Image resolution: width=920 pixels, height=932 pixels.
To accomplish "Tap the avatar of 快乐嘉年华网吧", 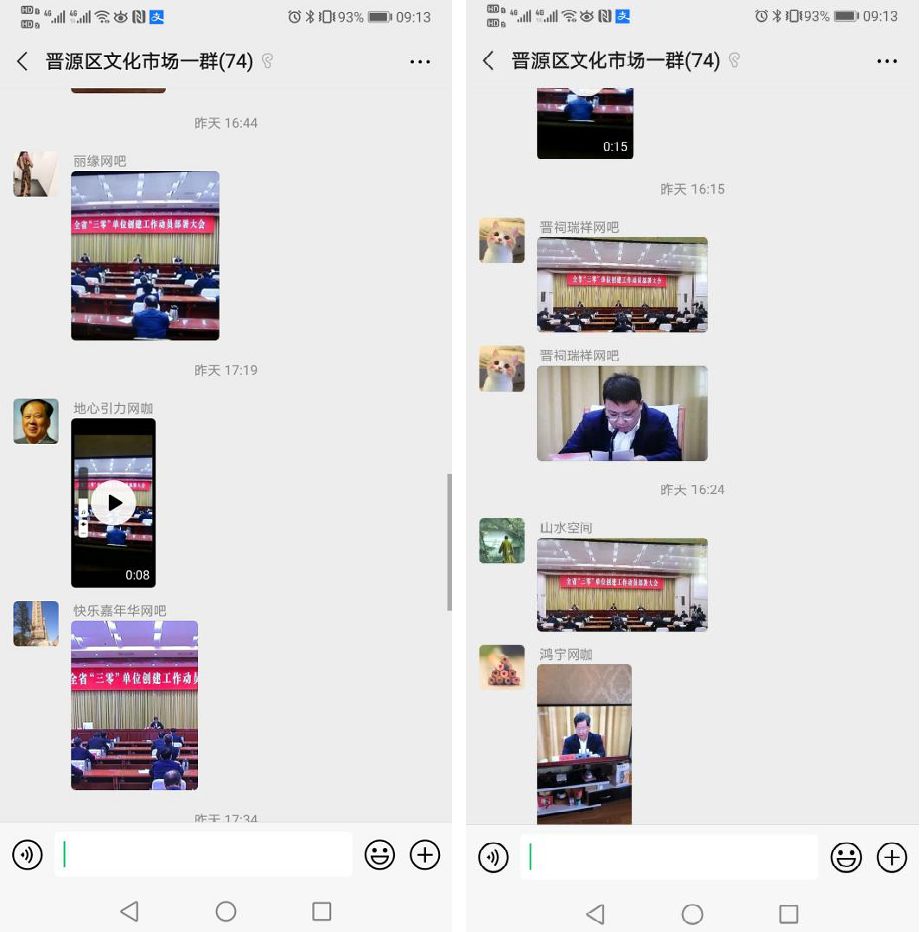I will click(35, 623).
